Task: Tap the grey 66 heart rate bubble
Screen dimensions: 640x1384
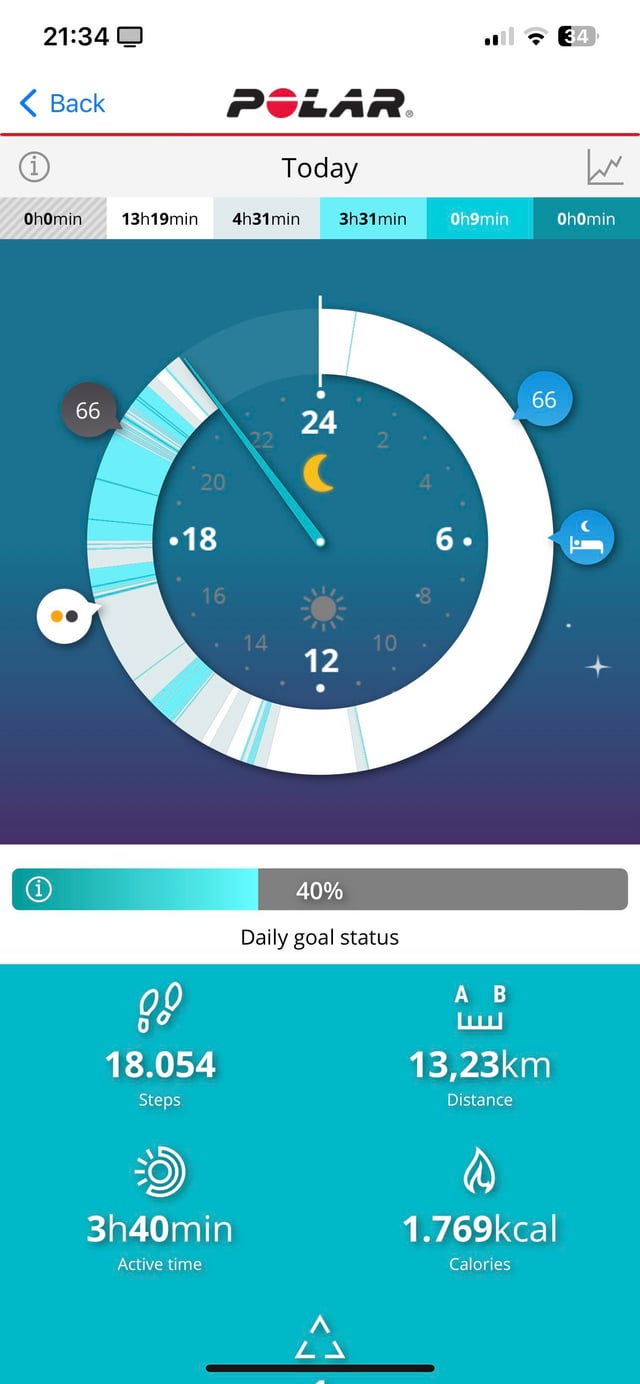Action: point(88,410)
